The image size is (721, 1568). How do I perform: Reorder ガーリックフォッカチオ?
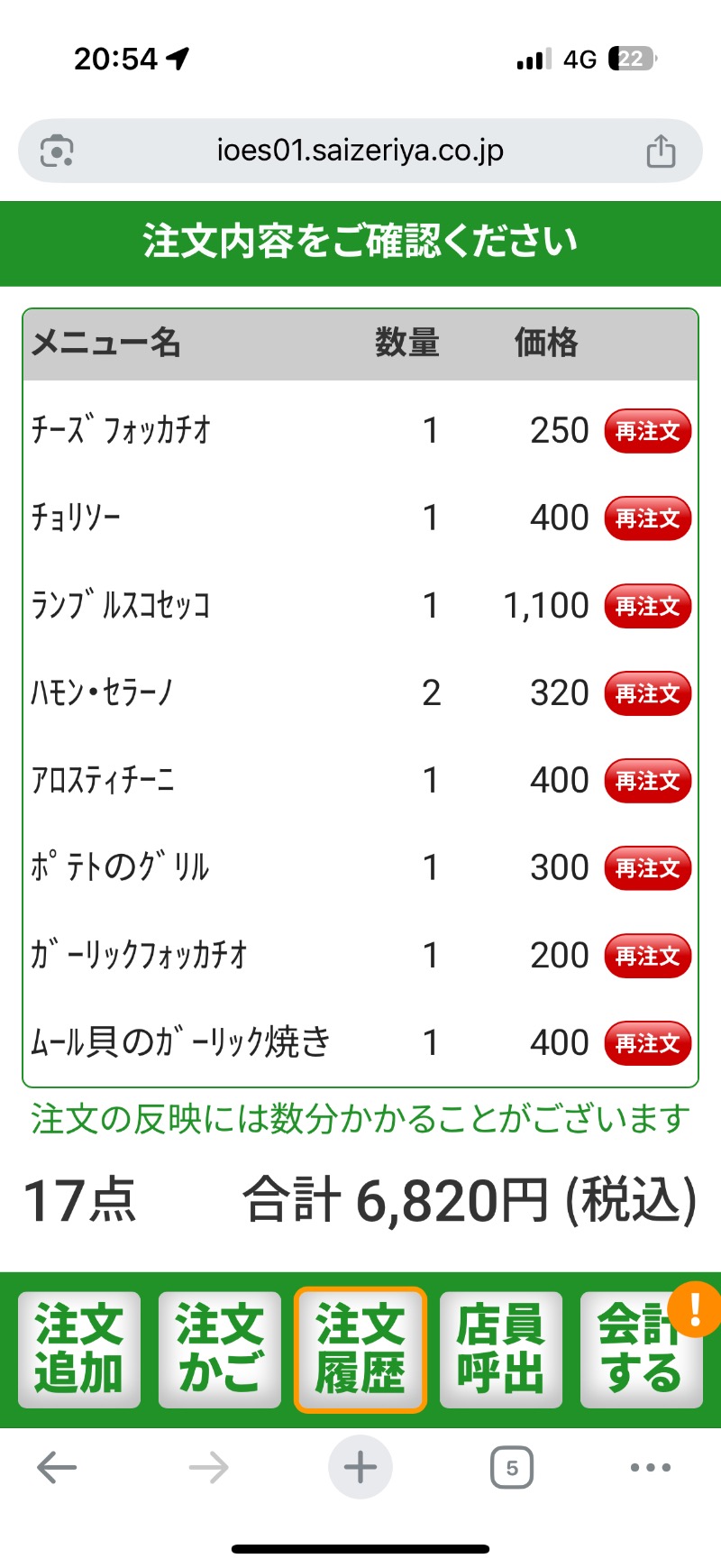pos(647,956)
